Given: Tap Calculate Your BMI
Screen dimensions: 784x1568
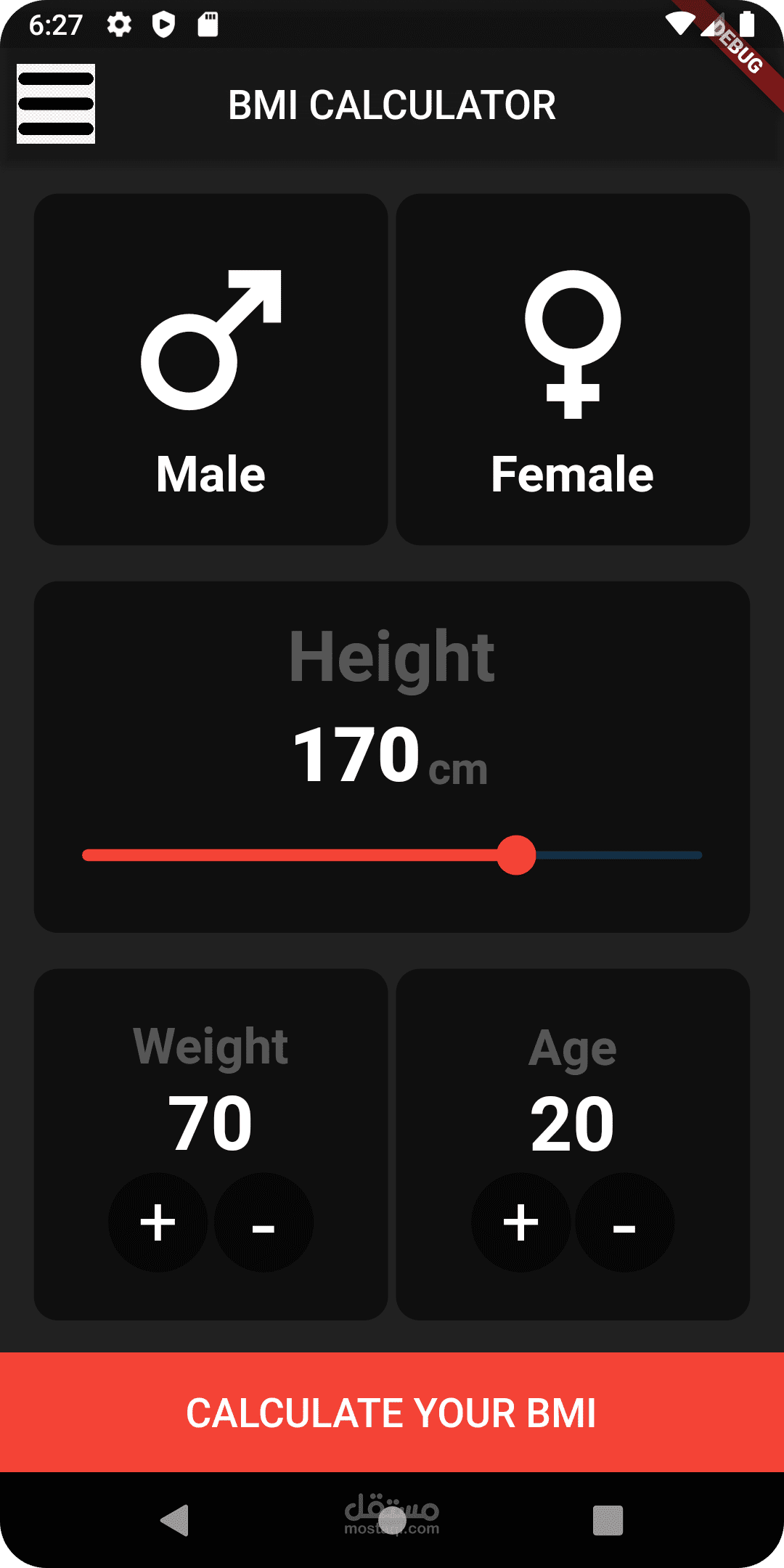Looking at the screenshot, I should (x=392, y=1413).
